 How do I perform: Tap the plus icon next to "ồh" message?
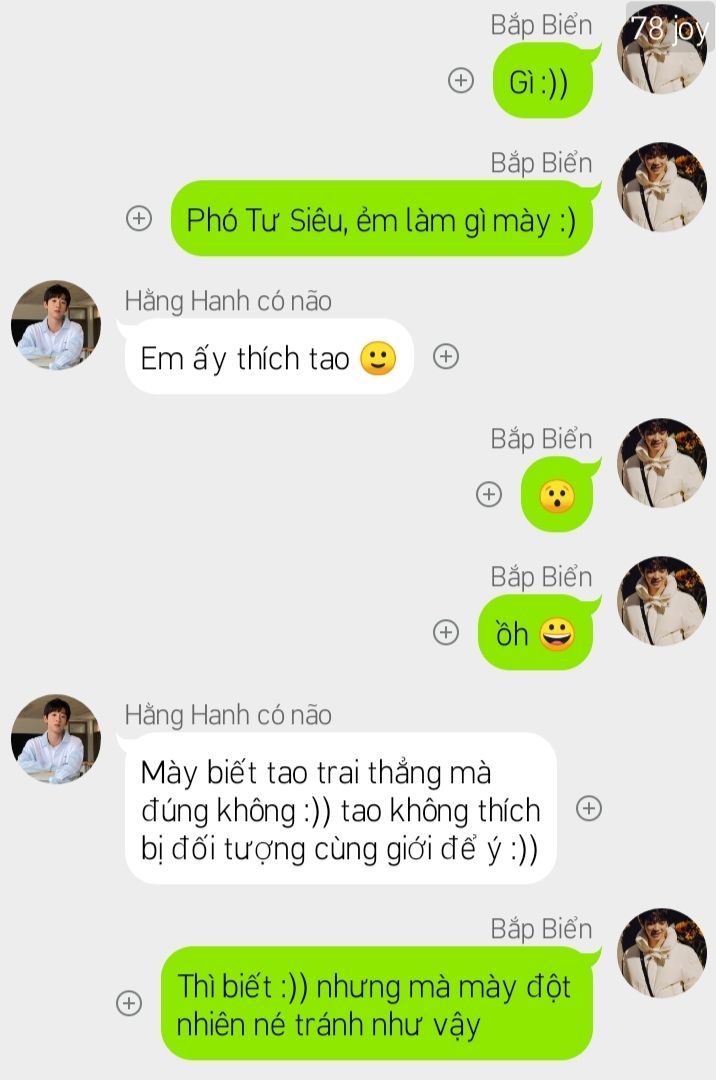coord(446,632)
